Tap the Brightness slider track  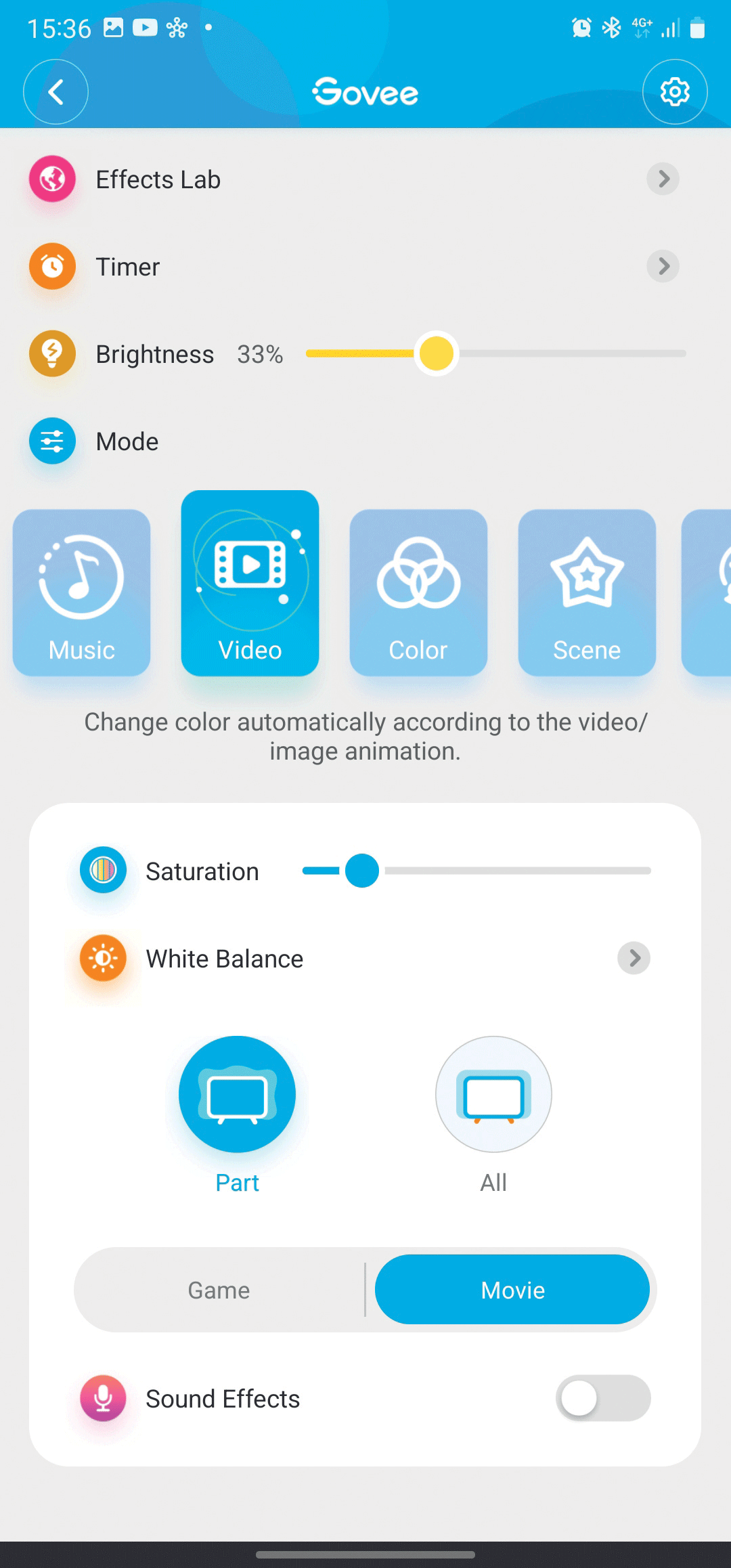495,353
